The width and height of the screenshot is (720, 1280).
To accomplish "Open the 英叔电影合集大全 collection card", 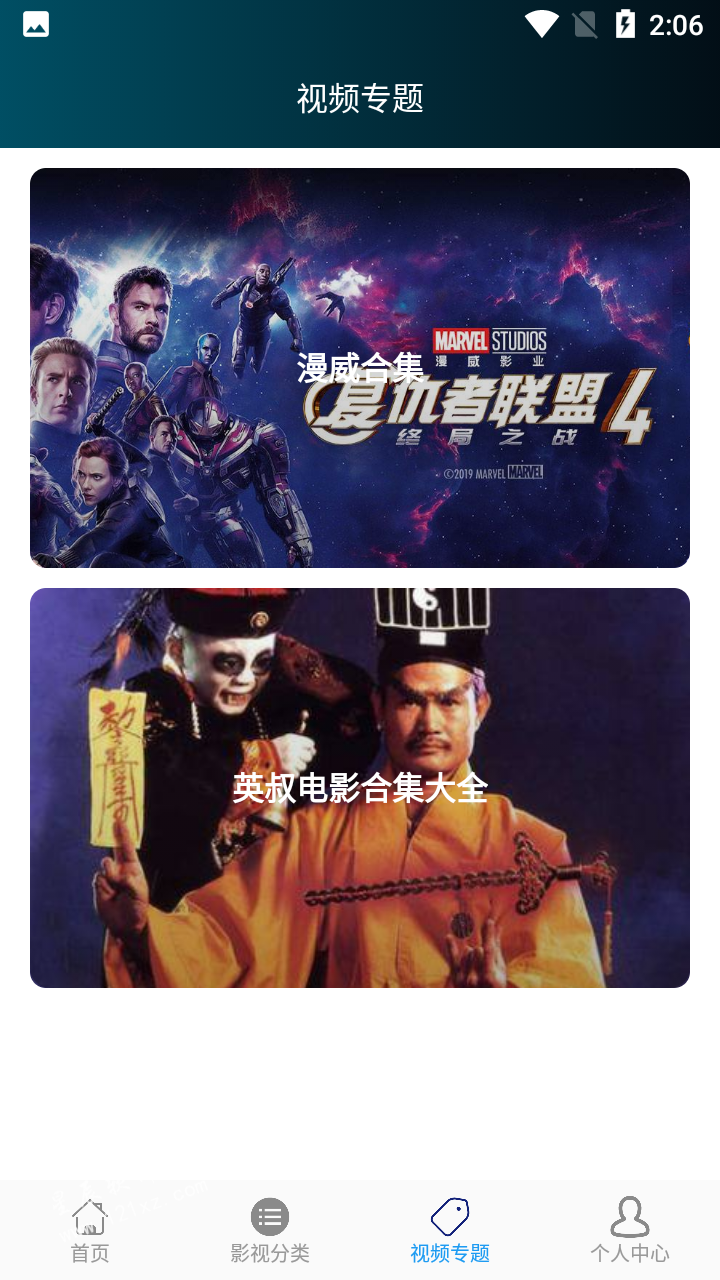I will point(360,788).
